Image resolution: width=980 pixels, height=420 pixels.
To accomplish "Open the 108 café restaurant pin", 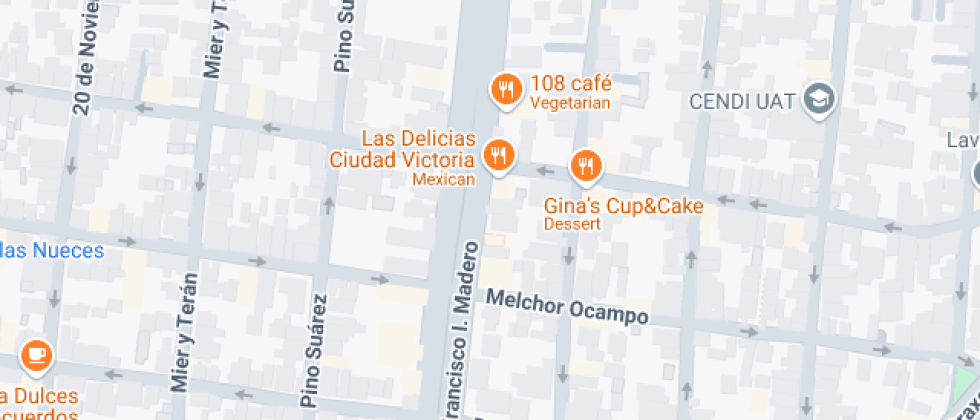I will (x=508, y=90).
